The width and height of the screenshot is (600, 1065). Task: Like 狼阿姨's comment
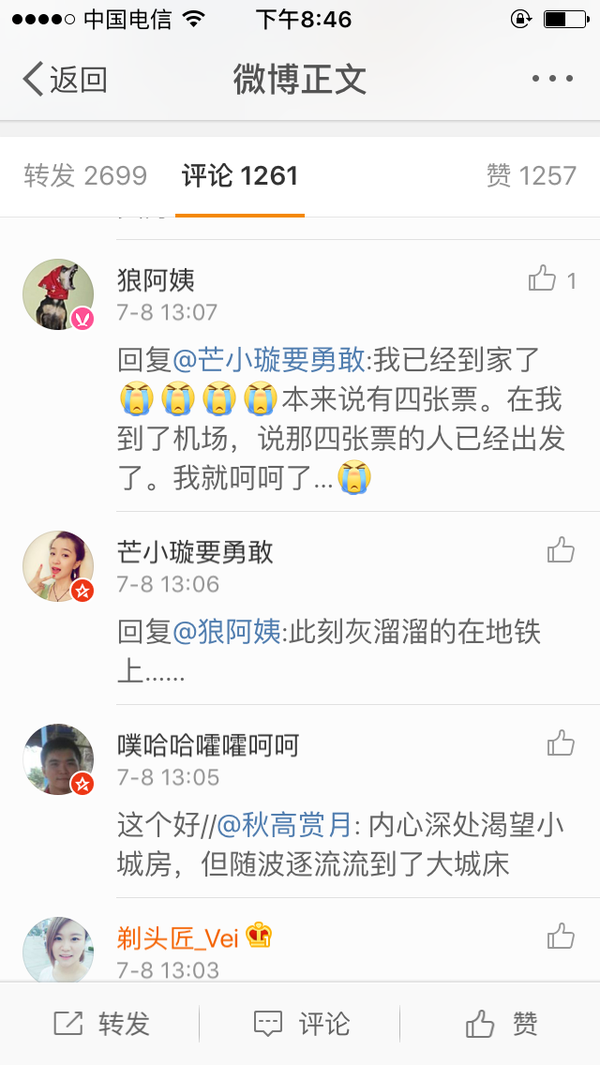tap(543, 279)
